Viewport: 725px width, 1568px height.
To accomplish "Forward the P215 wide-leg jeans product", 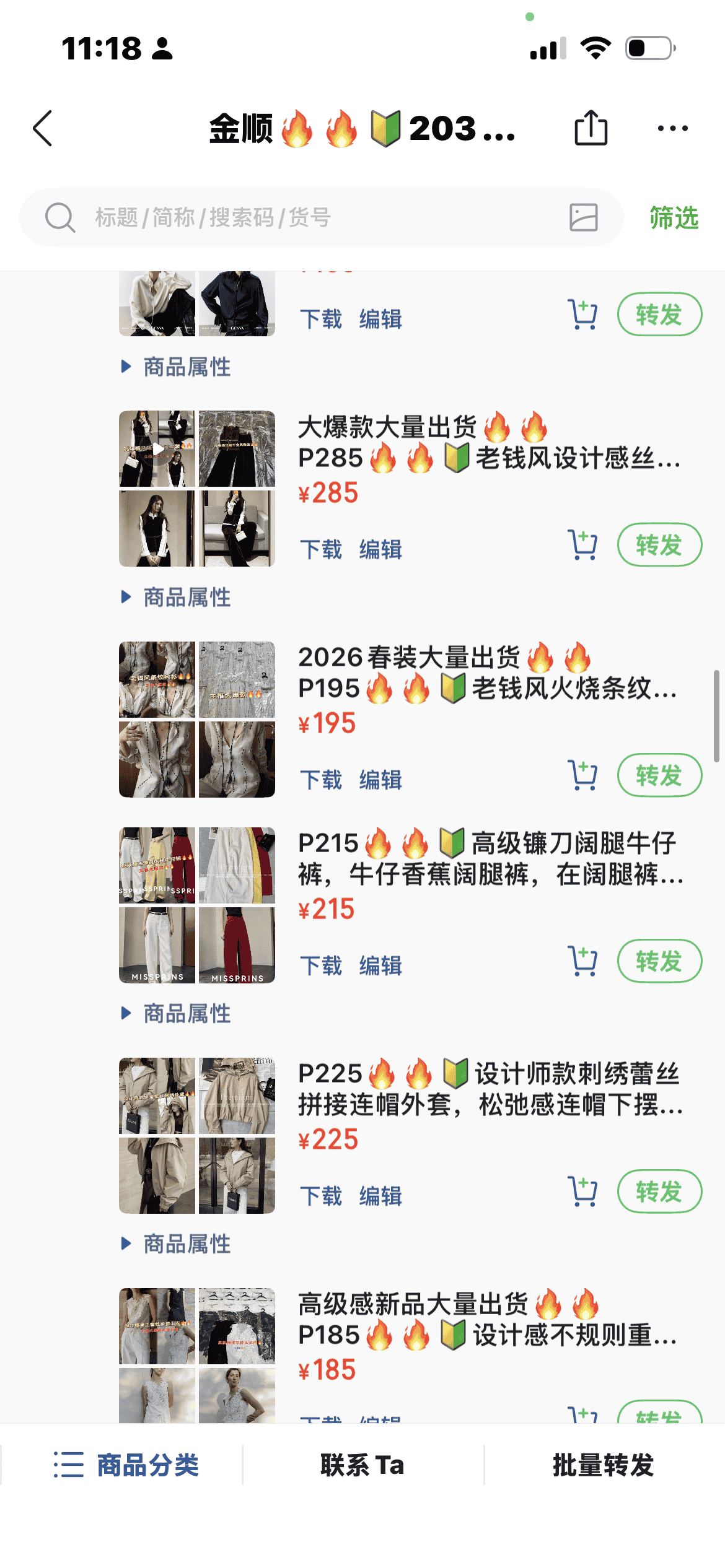I will (659, 961).
